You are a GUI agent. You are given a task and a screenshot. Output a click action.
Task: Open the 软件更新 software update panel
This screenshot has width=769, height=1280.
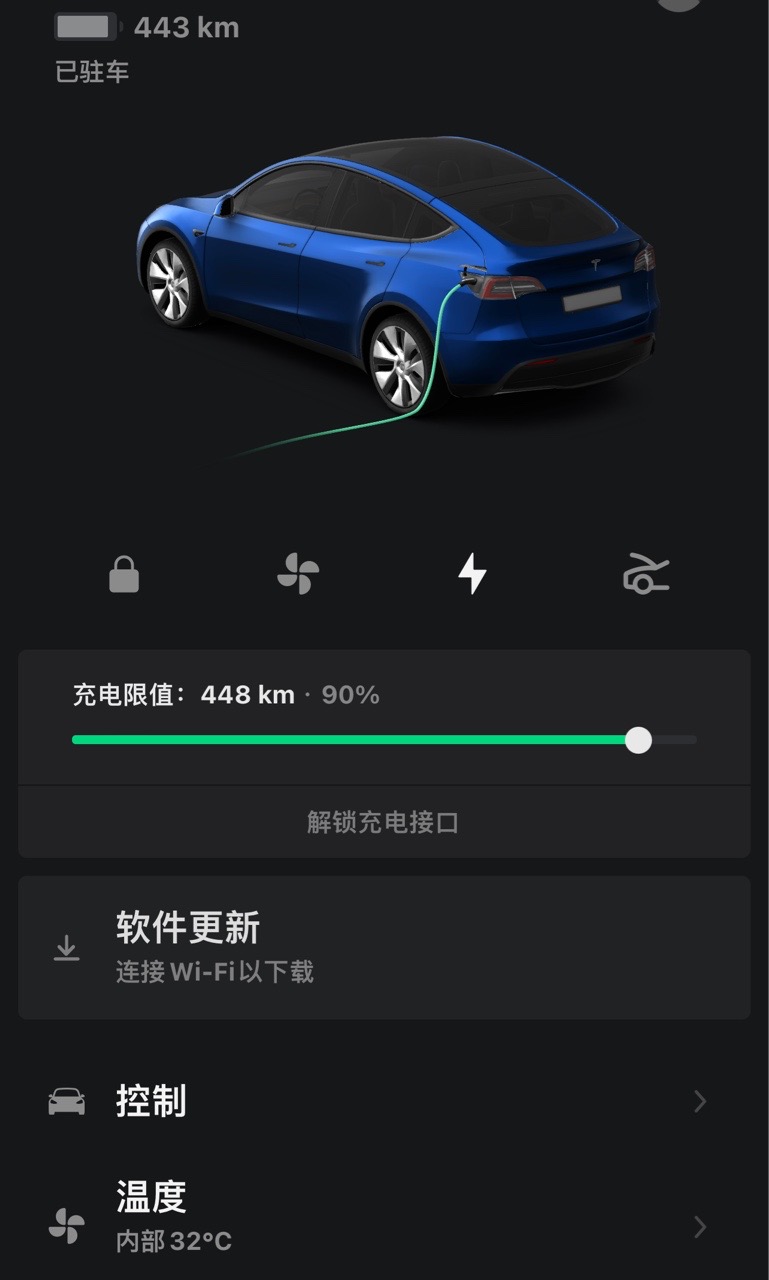(384, 946)
